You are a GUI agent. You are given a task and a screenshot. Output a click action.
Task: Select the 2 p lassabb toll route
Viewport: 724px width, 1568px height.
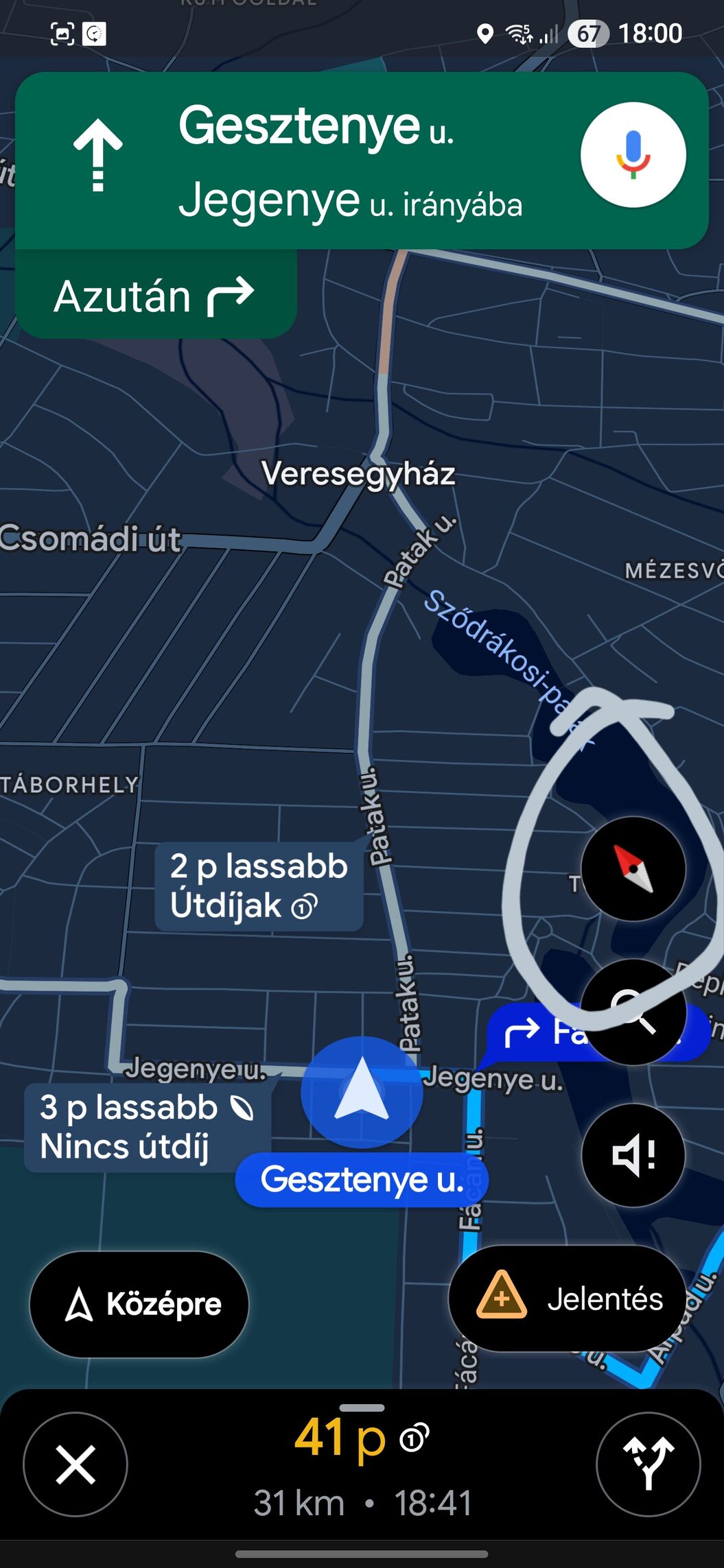[259, 886]
